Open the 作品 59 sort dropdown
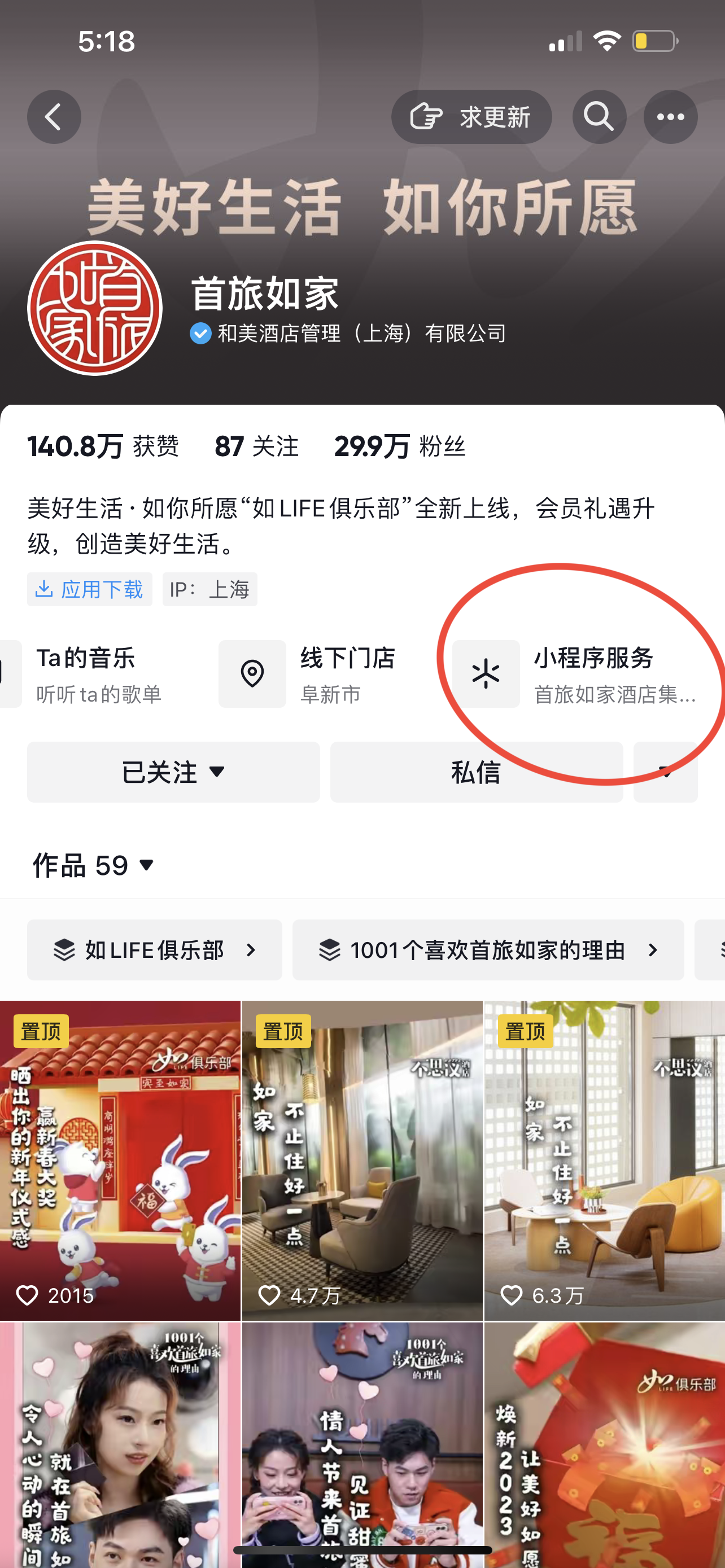The width and height of the screenshot is (725, 1568). coord(94,865)
